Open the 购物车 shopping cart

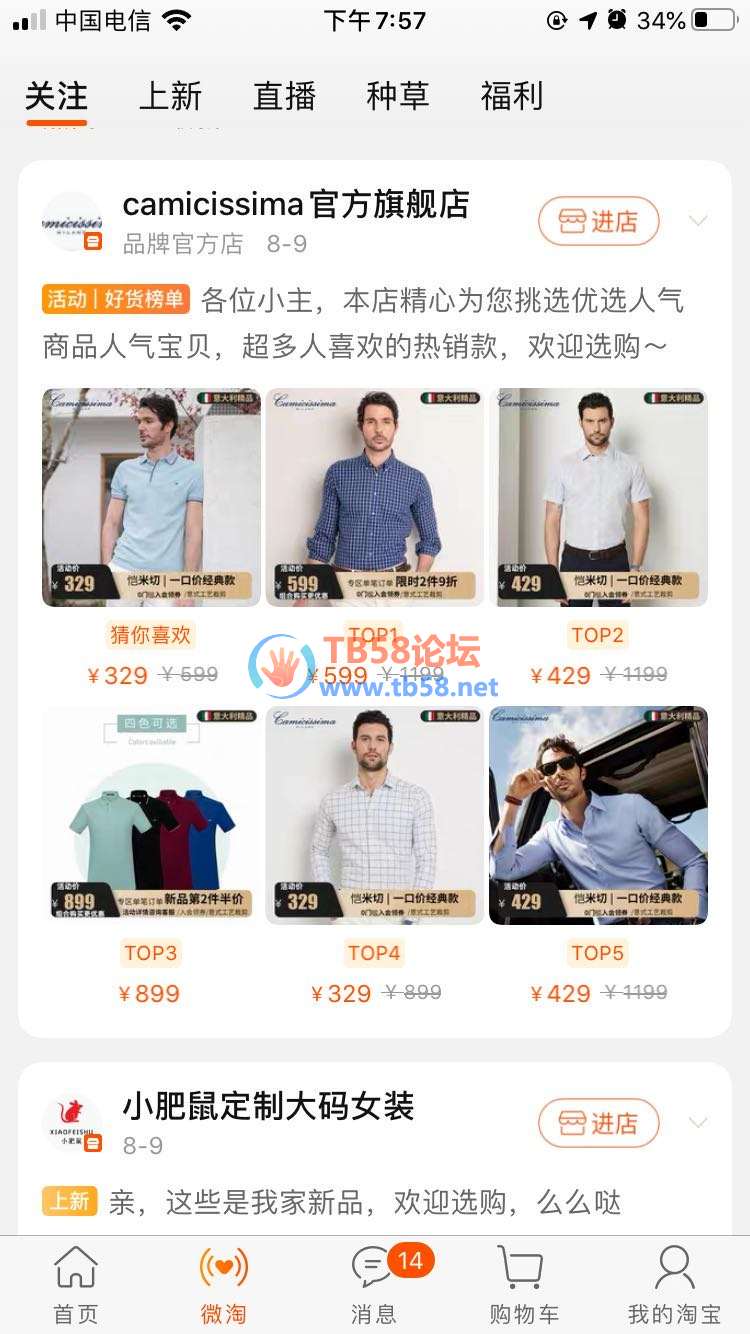[521, 1285]
